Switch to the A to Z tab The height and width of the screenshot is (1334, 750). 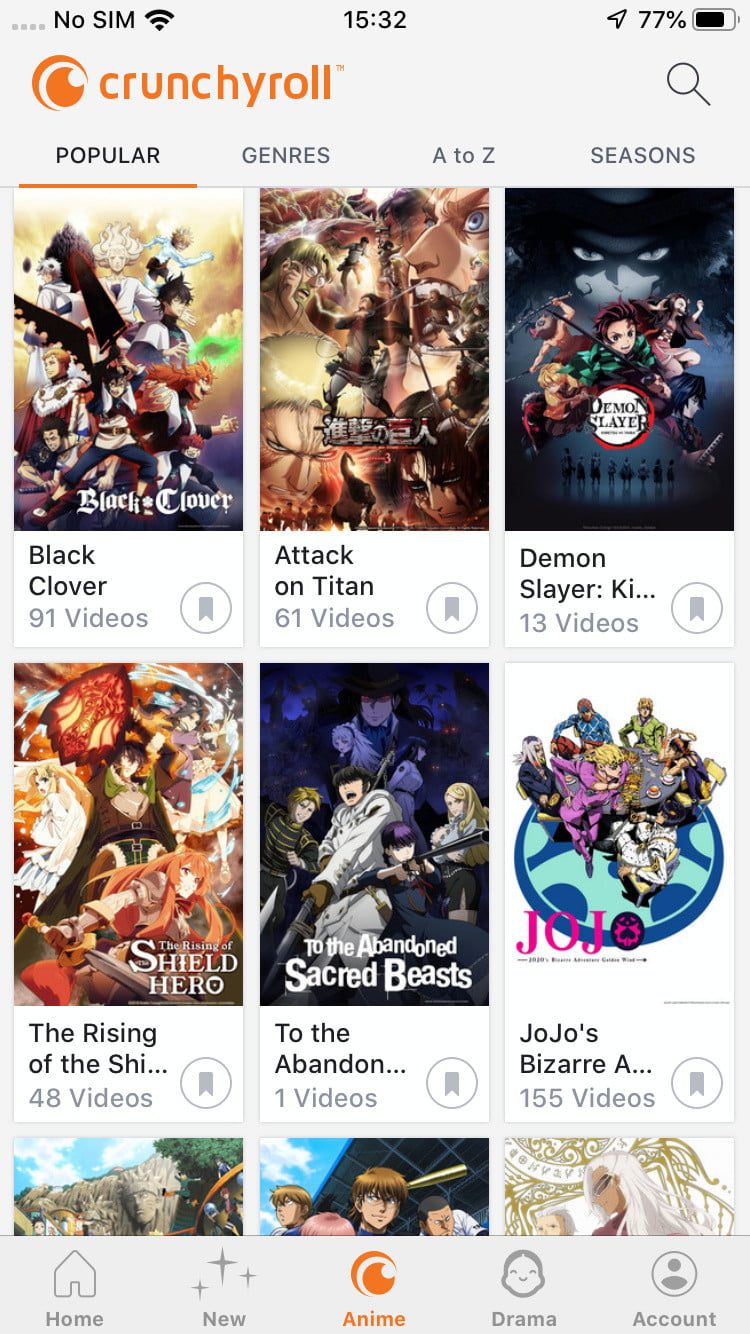tap(463, 155)
